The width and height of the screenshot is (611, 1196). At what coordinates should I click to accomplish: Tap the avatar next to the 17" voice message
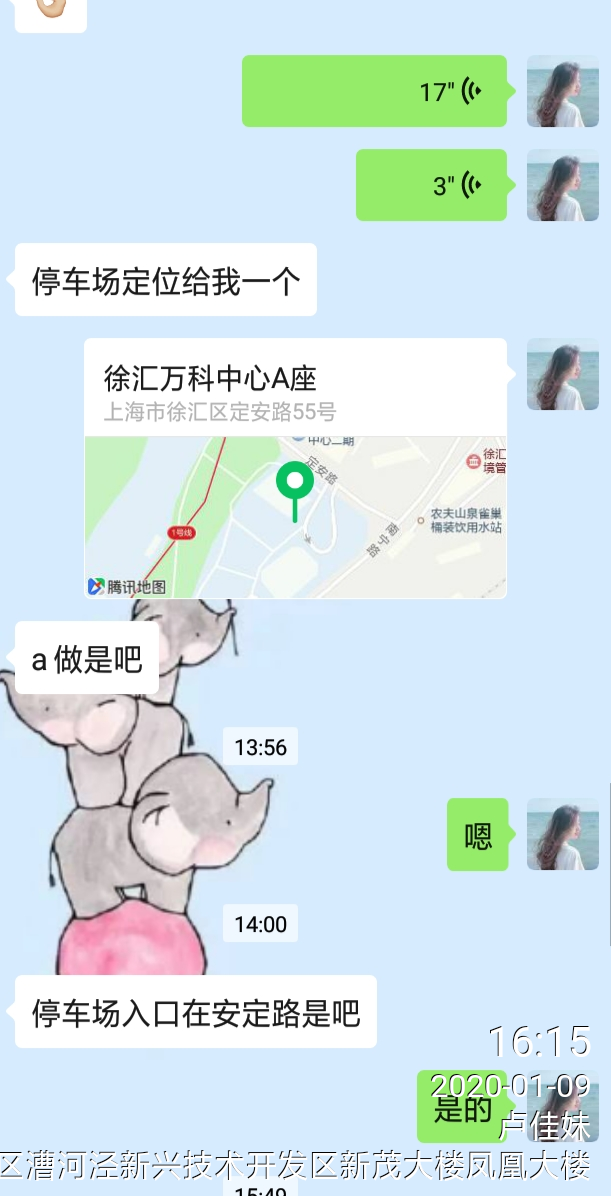point(562,91)
